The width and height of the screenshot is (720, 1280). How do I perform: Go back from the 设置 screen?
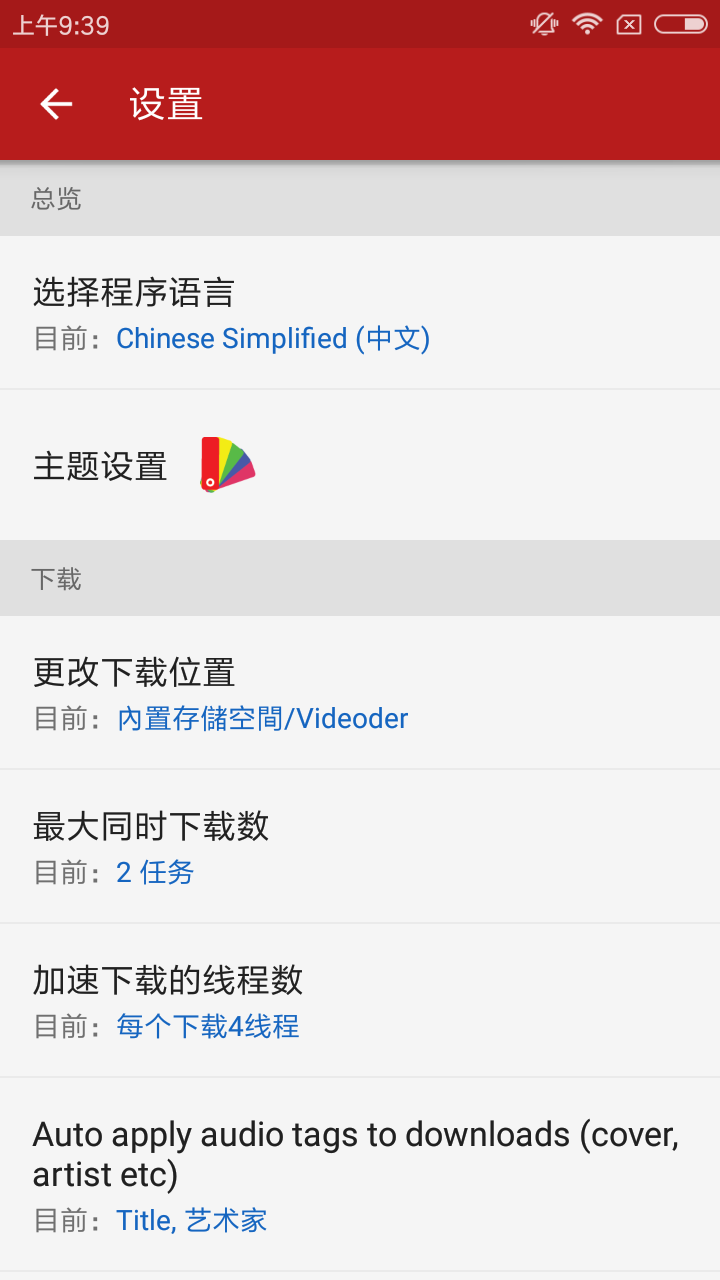point(56,104)
